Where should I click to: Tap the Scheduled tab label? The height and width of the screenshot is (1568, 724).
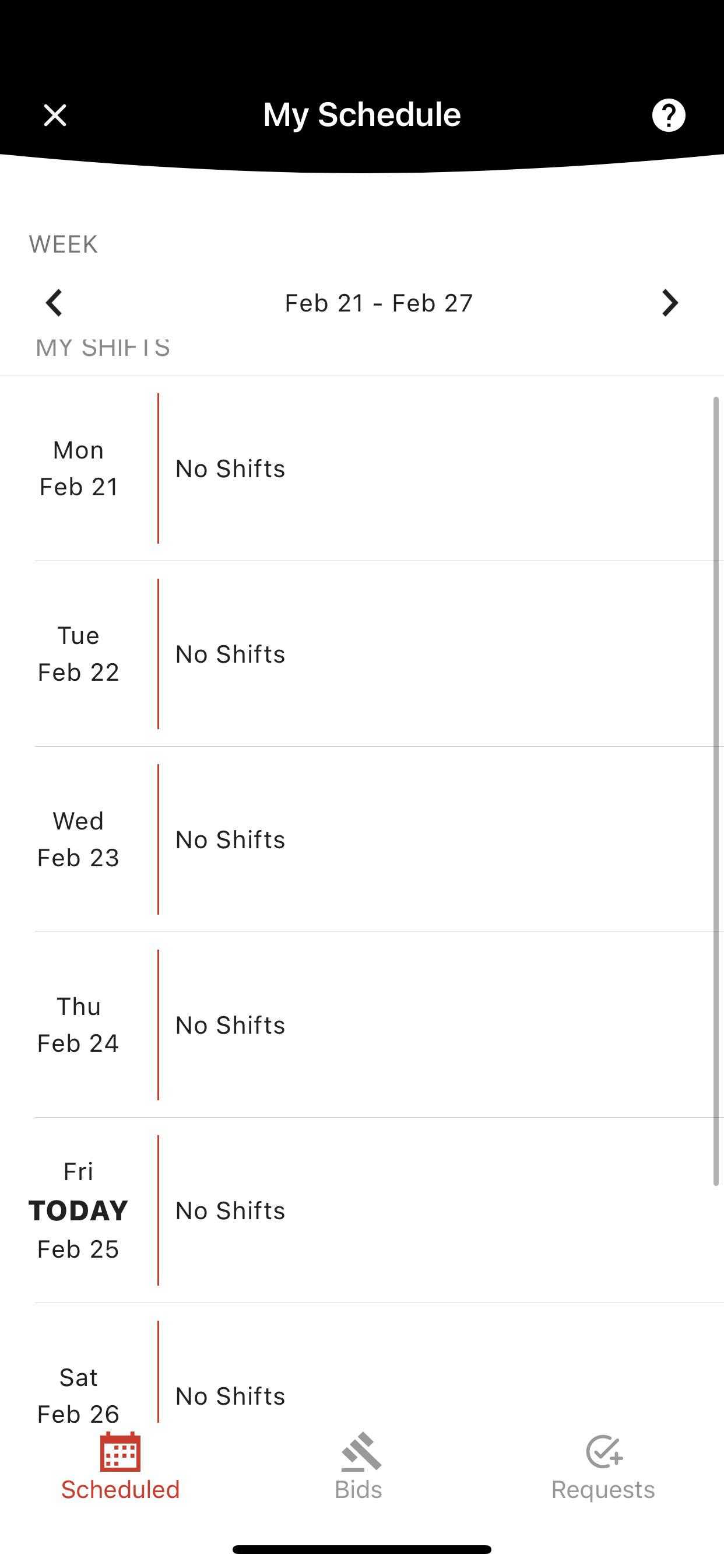click(x=120, y=1490)
